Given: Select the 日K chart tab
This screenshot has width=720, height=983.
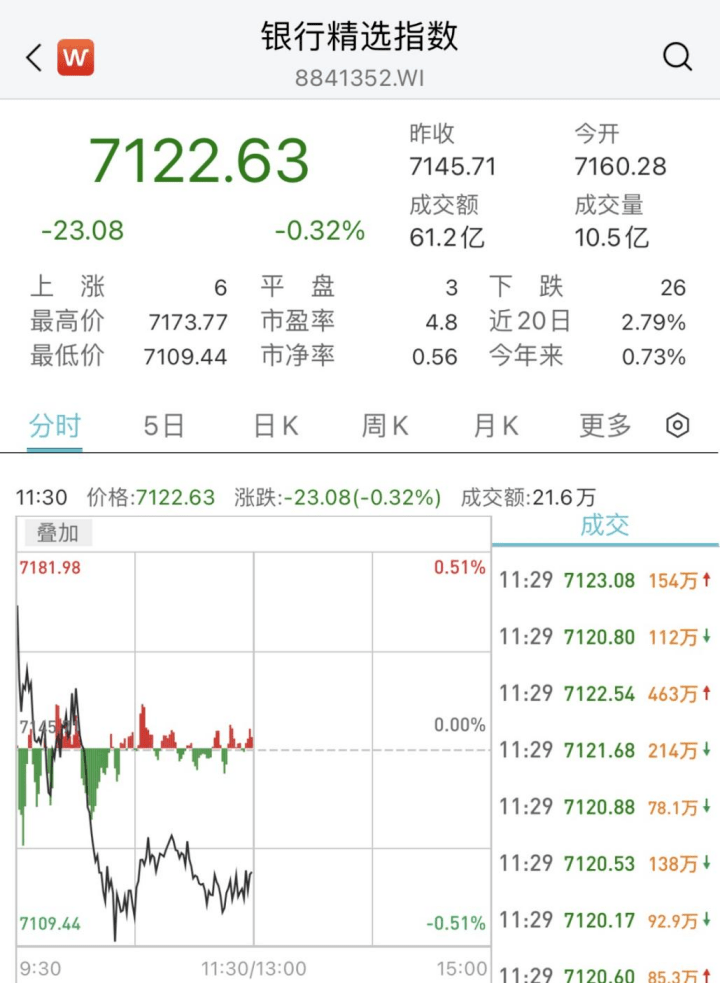Looking at the screenshot, I should tap(276, 427).
